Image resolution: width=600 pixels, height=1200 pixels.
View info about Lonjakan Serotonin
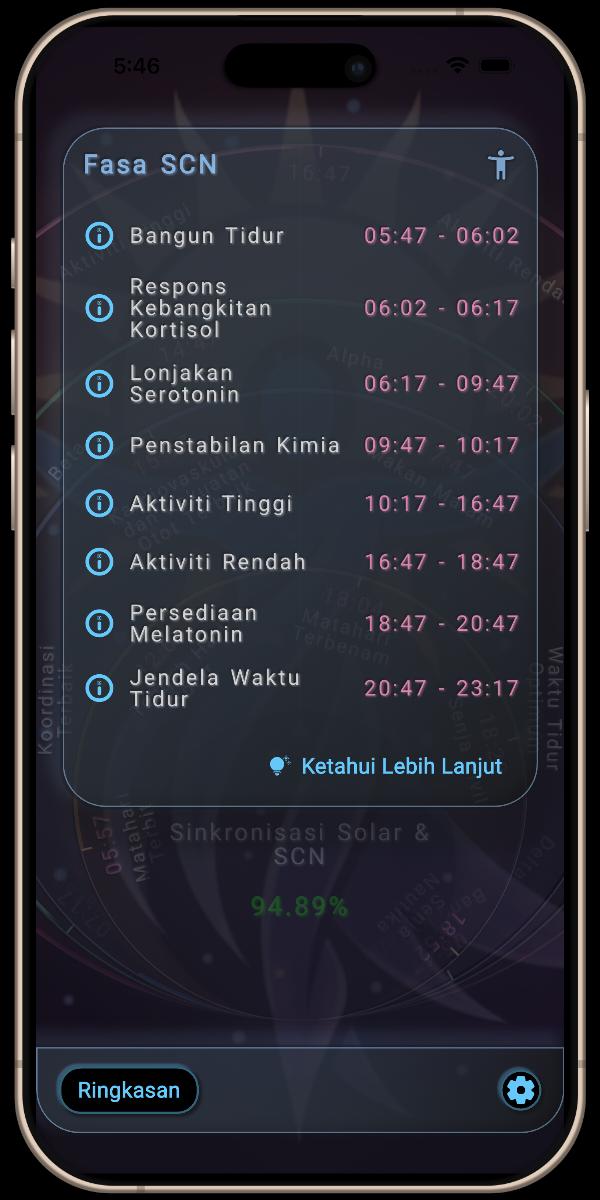point(99,383)
